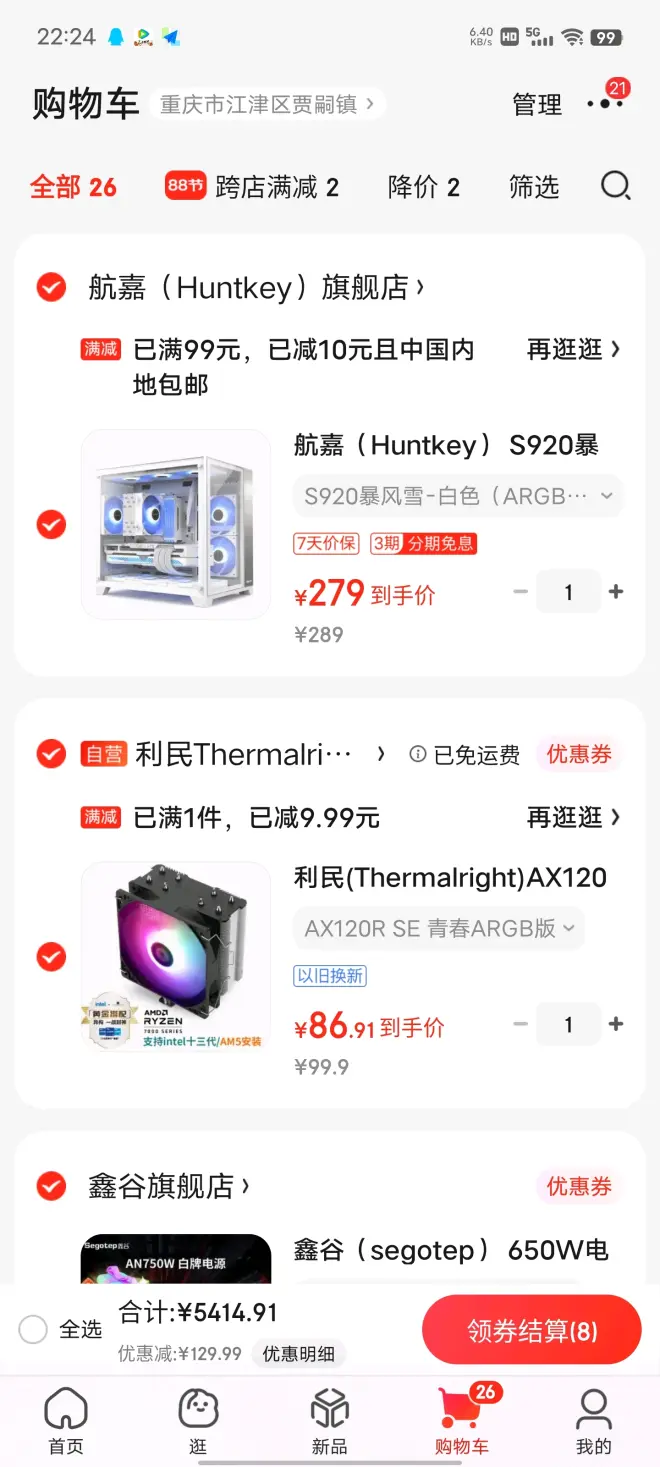Change delivery address 重庆市江津区贾嗣镇

click(267, 104)
